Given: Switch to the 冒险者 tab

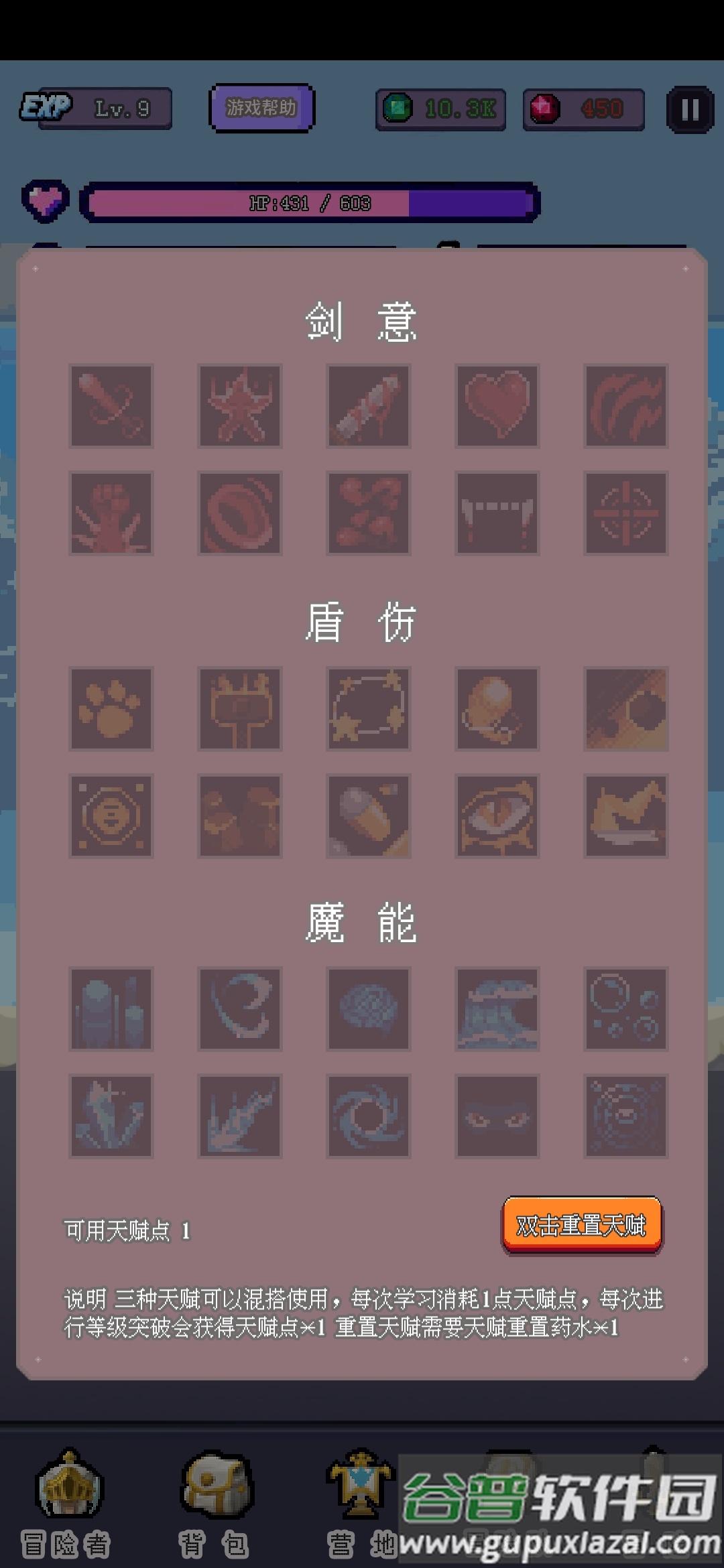Looking at the screenshot, I should click(67, 1504).
